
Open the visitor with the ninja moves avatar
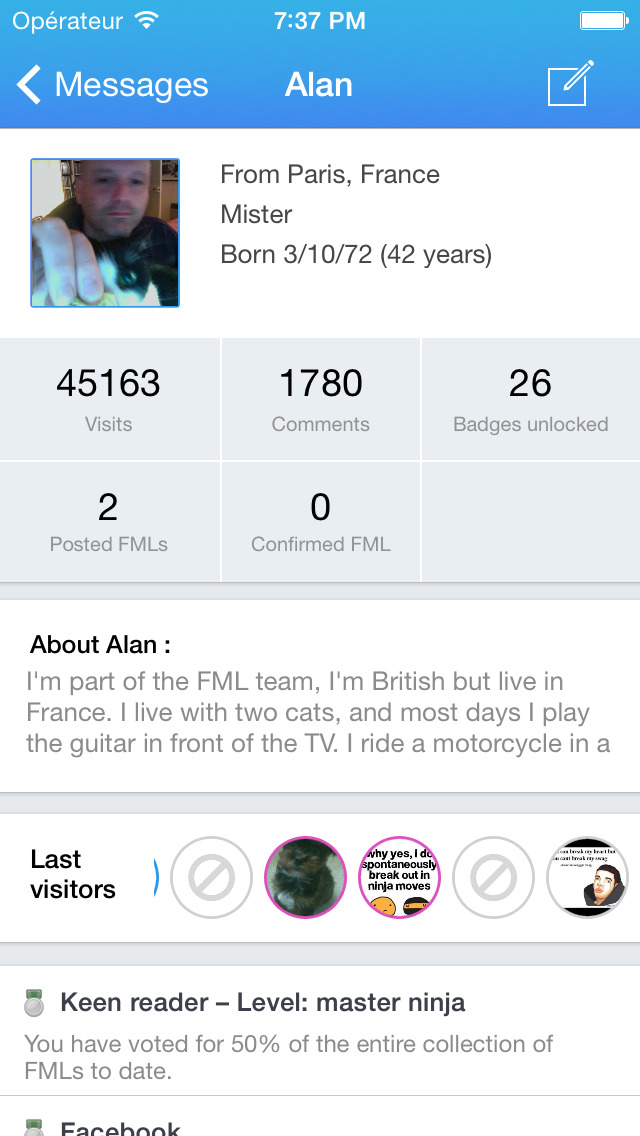pyautogui.click(x=399, y=877)
